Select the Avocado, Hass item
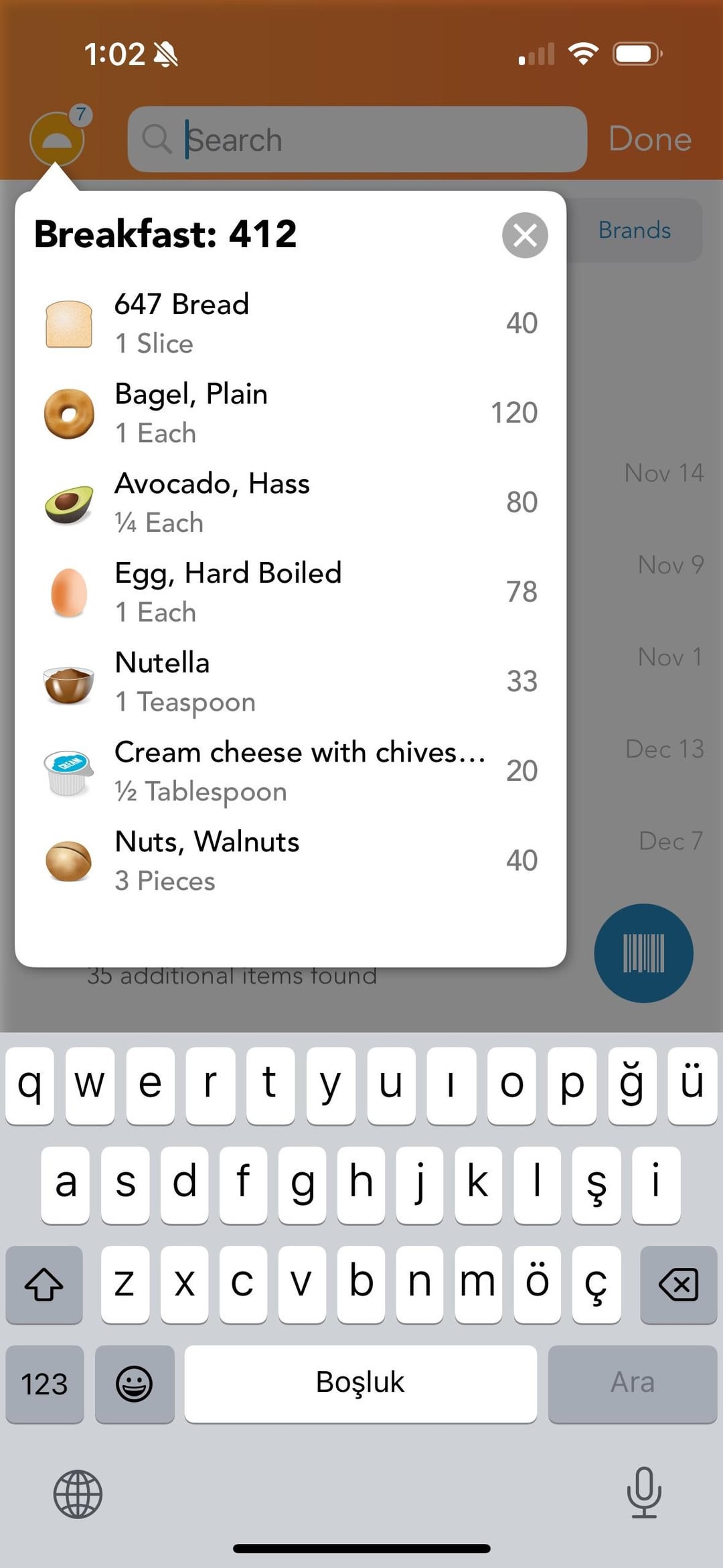The width and height of the screenshot is (723, 1568). 291,502
